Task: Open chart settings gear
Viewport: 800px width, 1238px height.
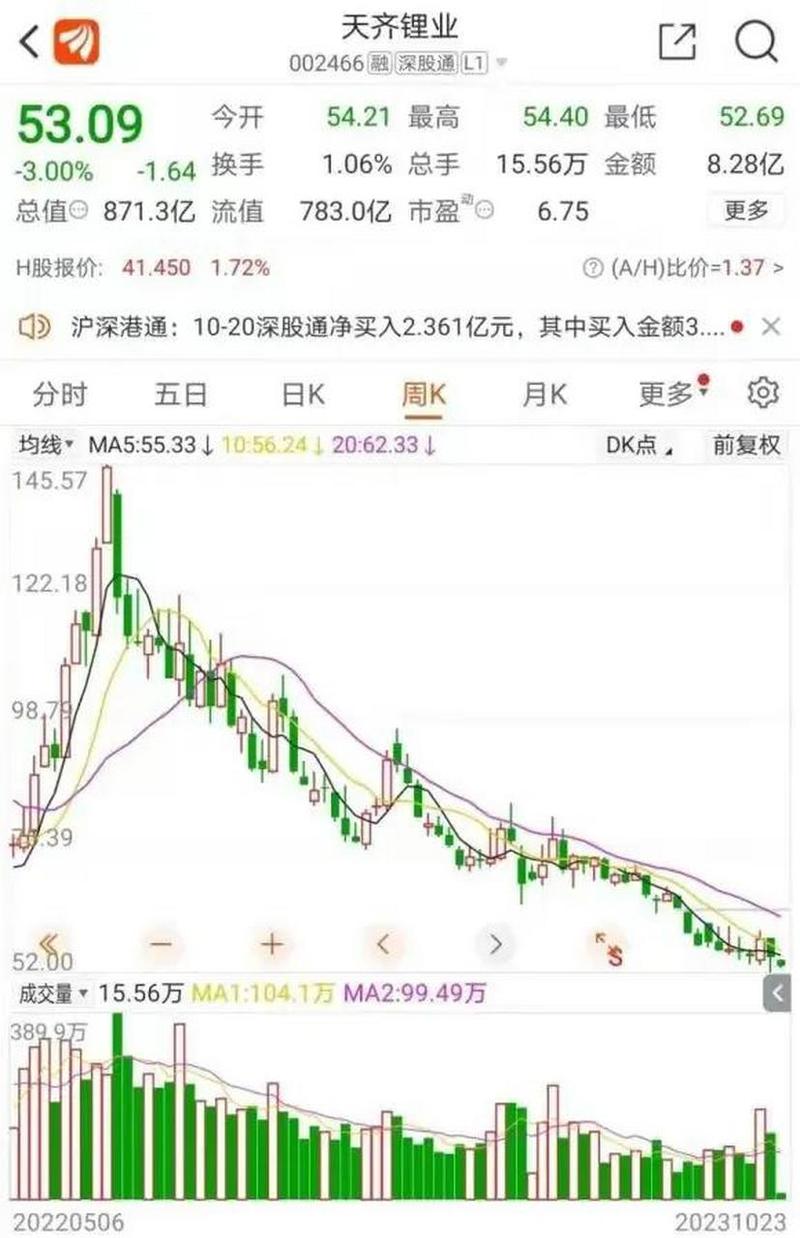Action: pyautogui.click(x=763, y=392)
